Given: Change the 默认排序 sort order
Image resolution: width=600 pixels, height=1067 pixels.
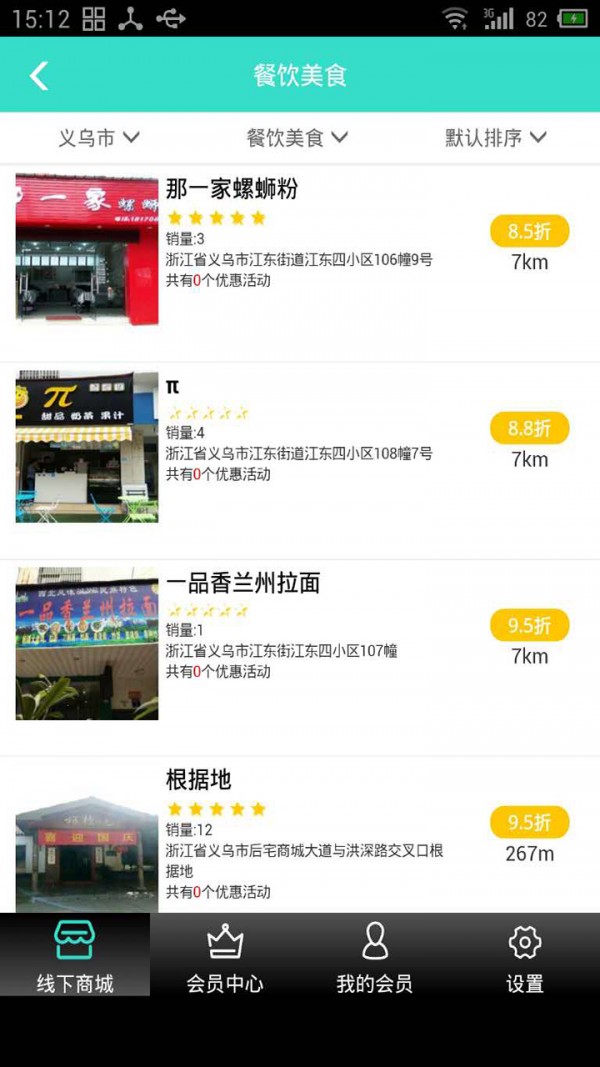Looking at the screenshot, I should tap(496, 138).
